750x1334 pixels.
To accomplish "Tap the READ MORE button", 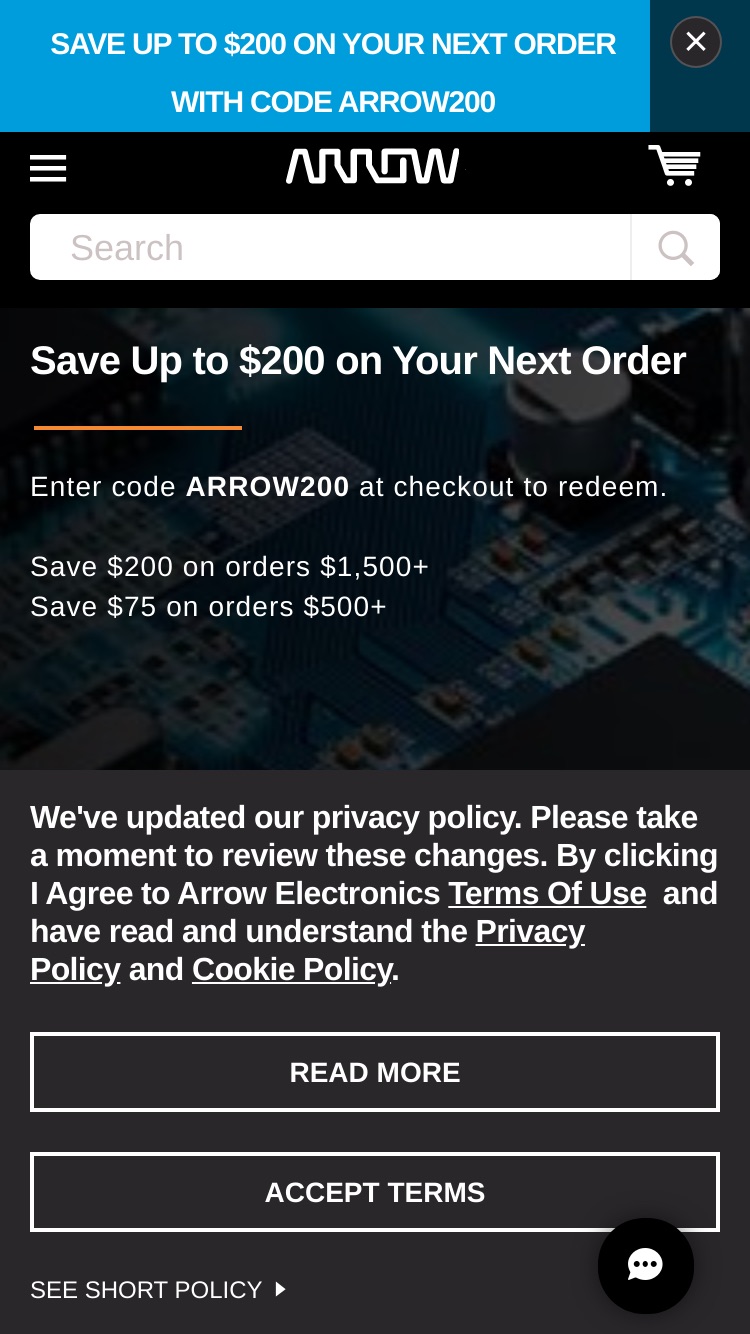I will click(375, 1072).
